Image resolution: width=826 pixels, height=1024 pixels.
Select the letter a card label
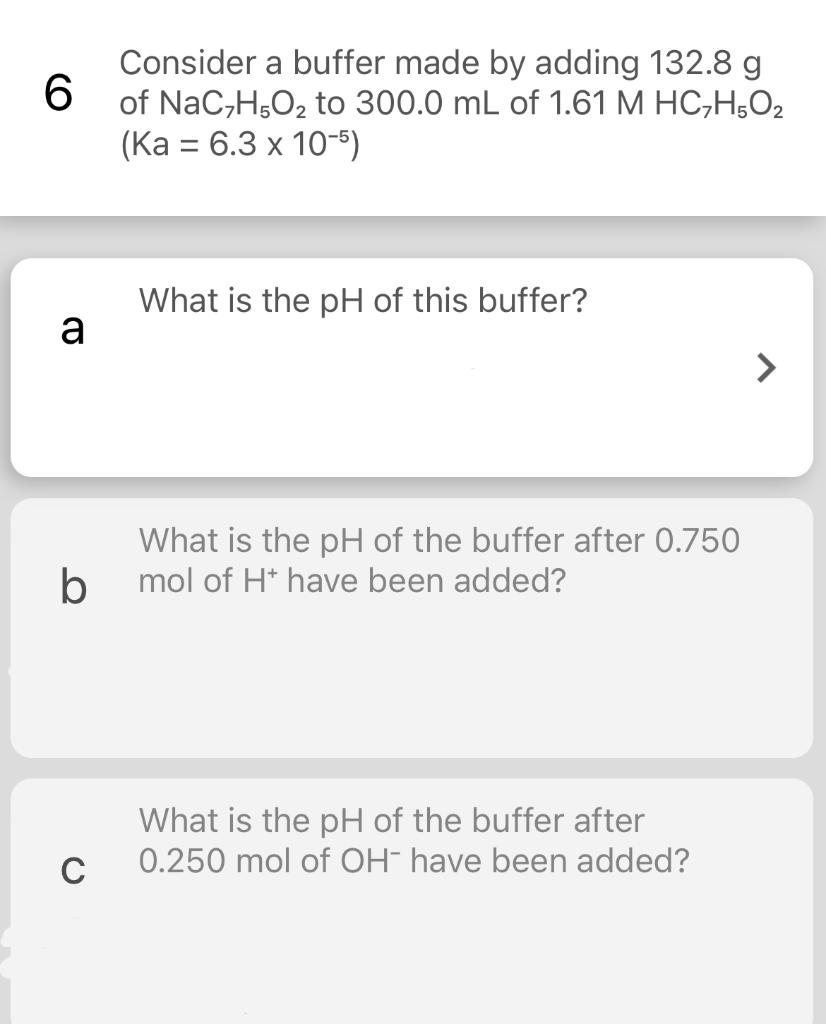pyautogui.click(x=72, y=330)
